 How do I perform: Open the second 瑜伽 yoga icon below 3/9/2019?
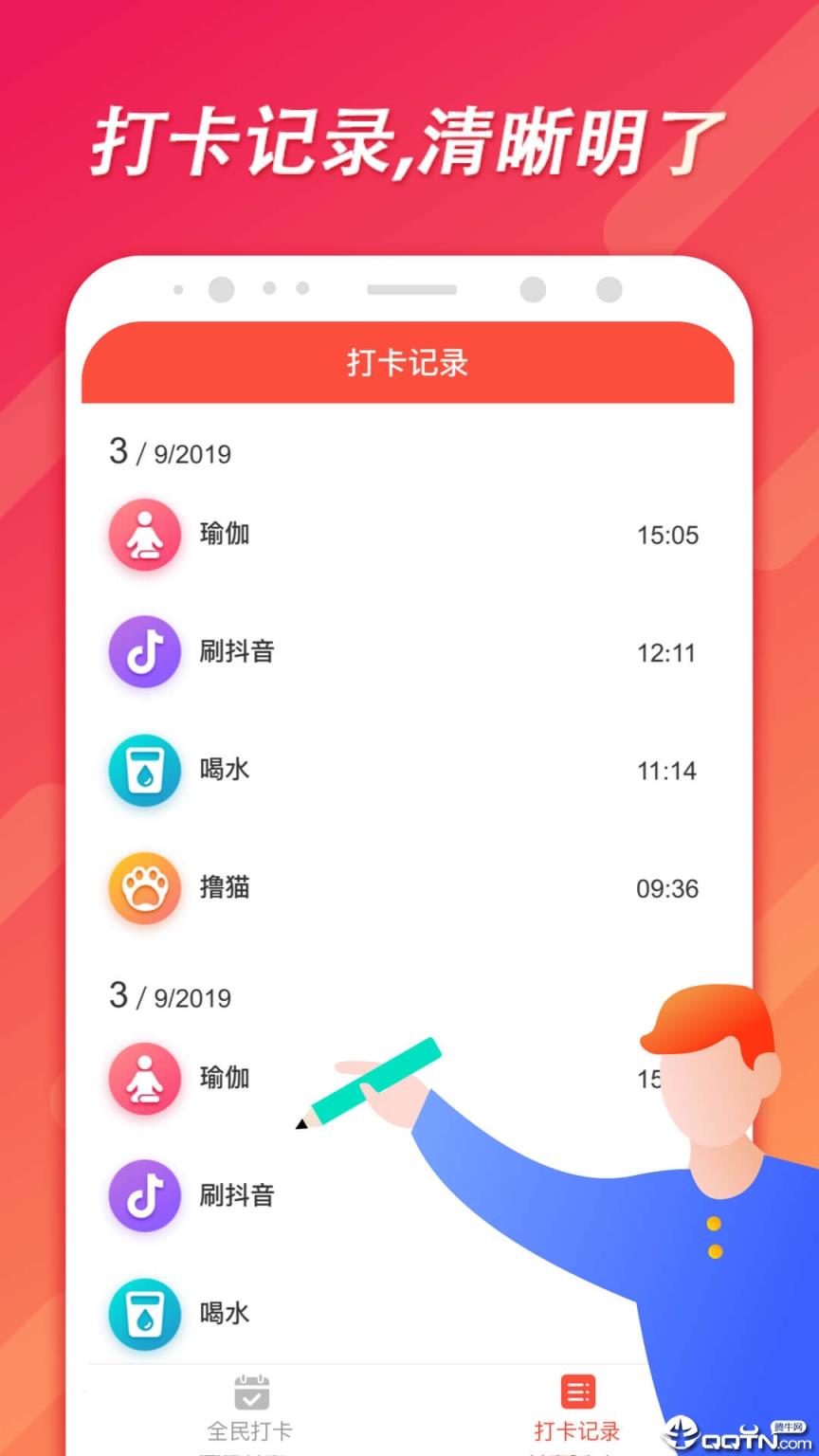coord(144,1079)
